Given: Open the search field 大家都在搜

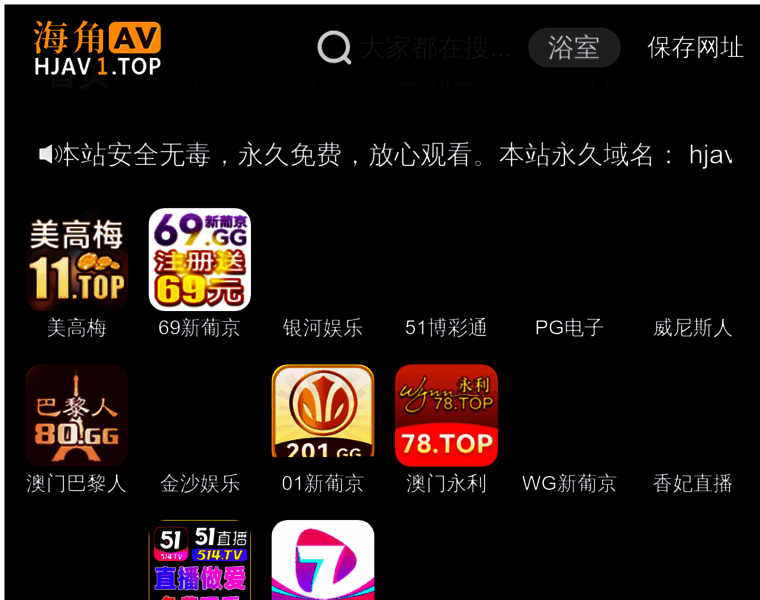Looking at the screenshot, I should click(435, 47).
